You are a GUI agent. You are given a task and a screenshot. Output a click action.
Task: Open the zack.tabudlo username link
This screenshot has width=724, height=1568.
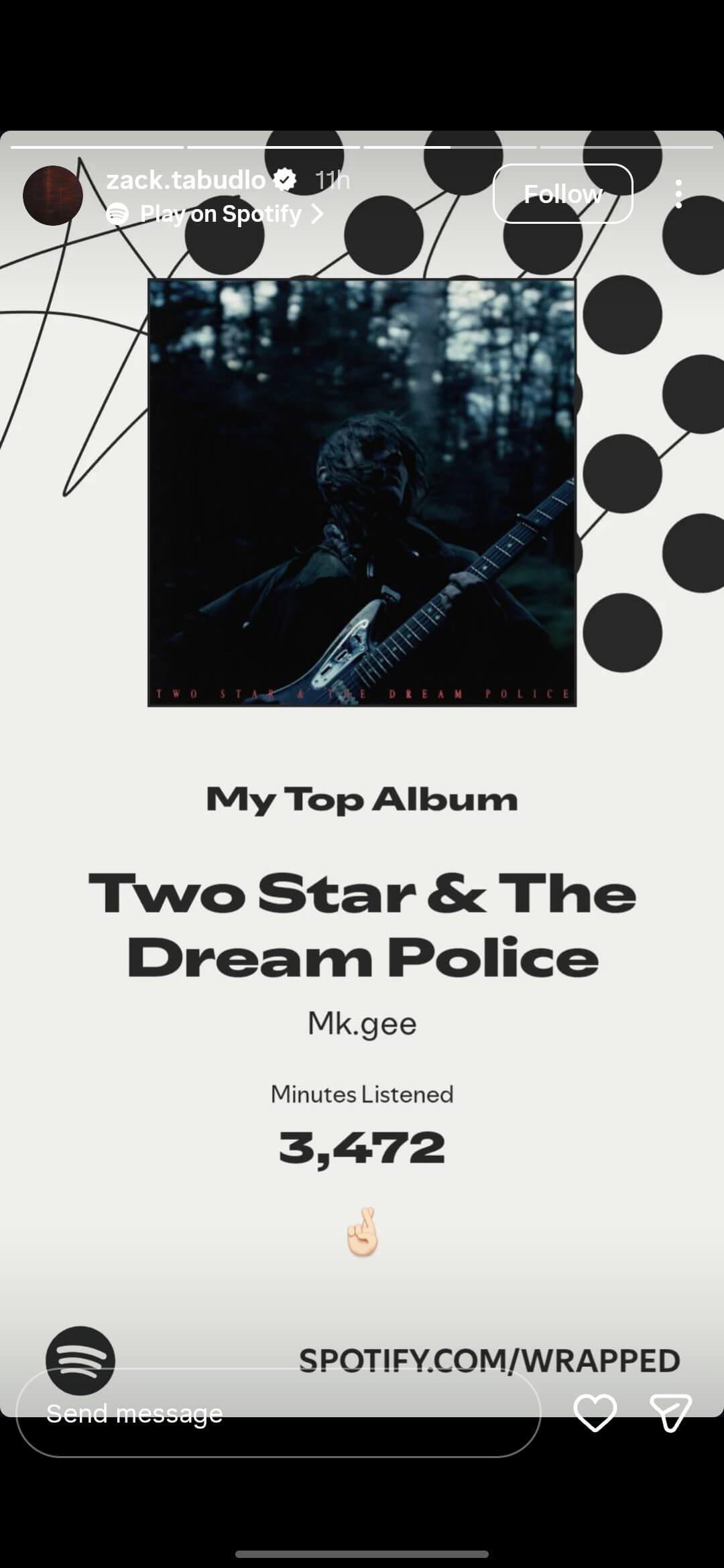coord(186,180)
